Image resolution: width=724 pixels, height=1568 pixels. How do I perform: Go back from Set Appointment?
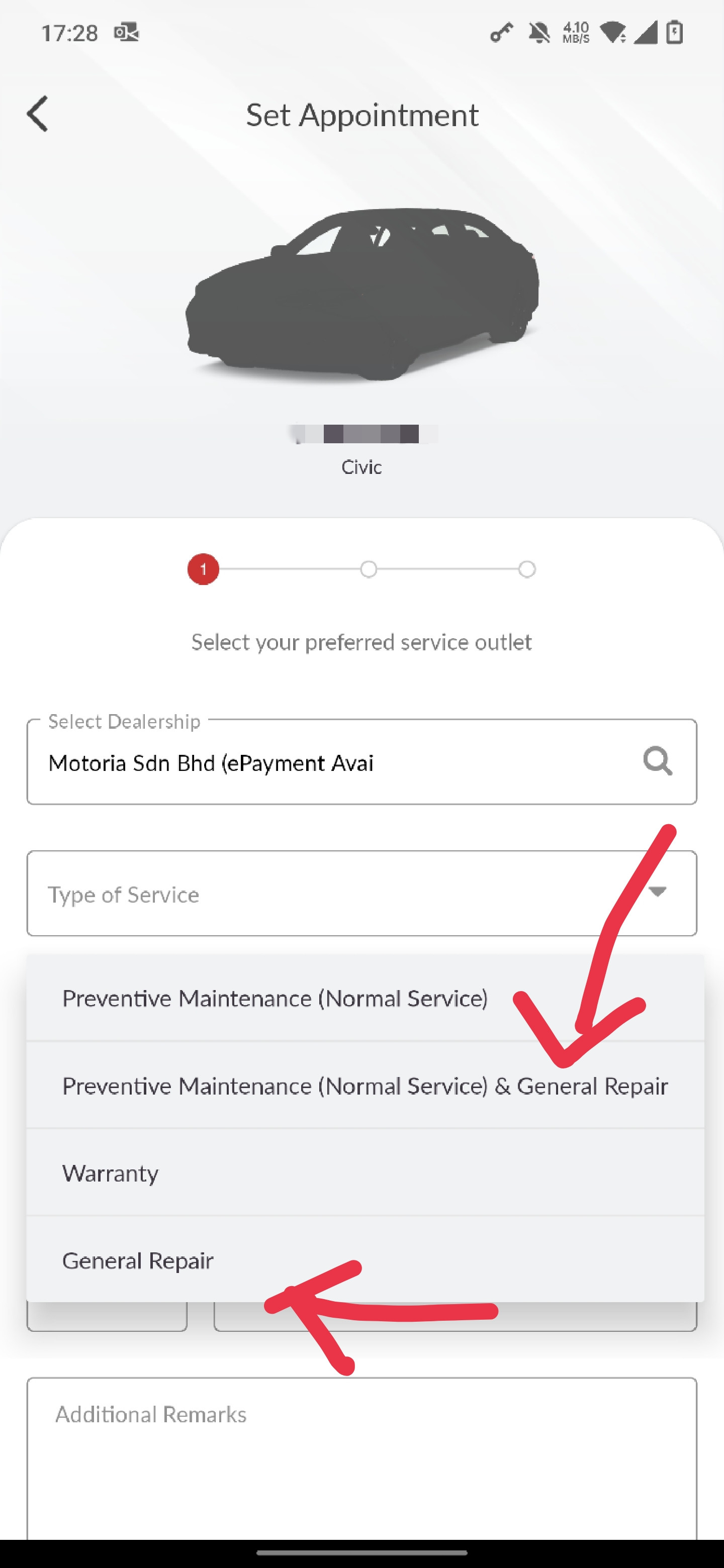point(38,114)
